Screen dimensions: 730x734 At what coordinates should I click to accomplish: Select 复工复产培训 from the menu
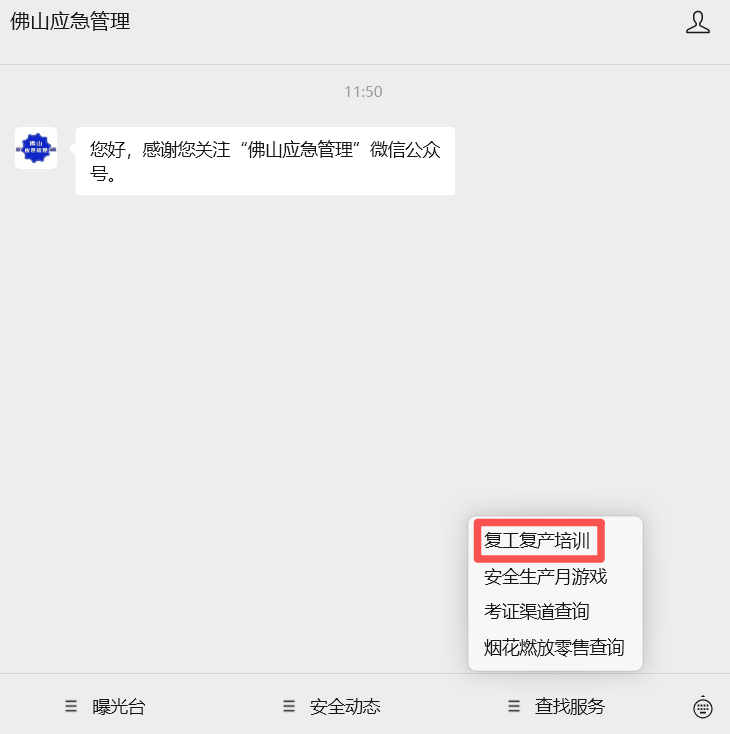coord(538,542)
